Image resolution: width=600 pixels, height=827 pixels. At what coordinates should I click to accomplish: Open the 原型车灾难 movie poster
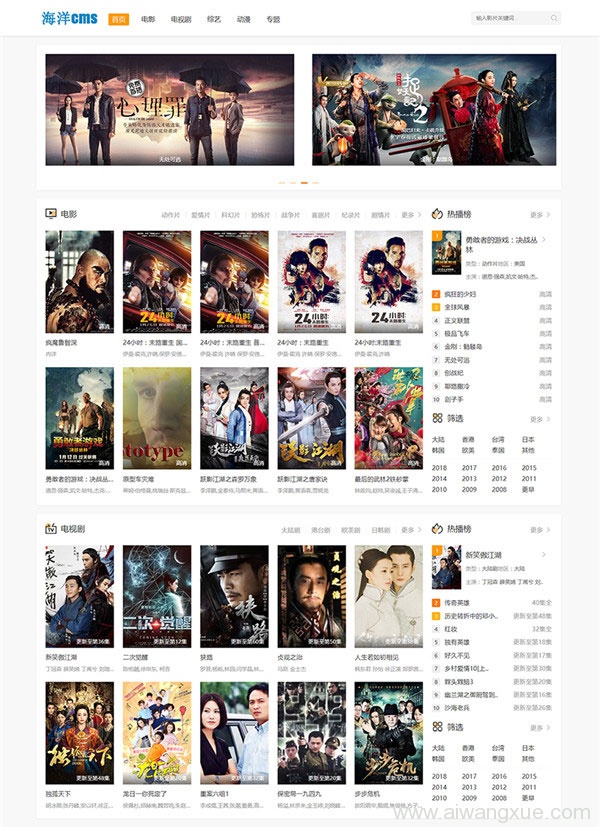click(x=156, y=418)
